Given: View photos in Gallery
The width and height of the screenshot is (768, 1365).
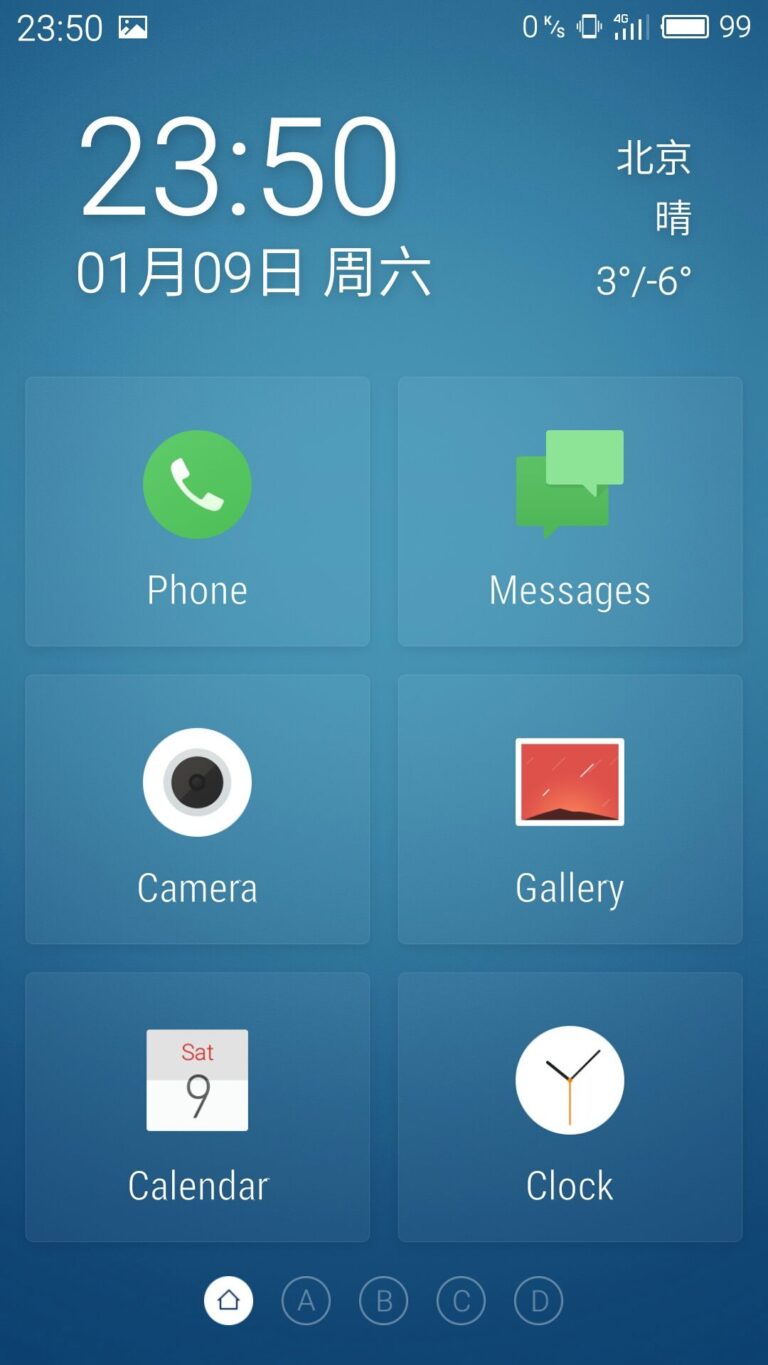Looking at the screenshot, I should pyautogui.click(x=570, y=809).
